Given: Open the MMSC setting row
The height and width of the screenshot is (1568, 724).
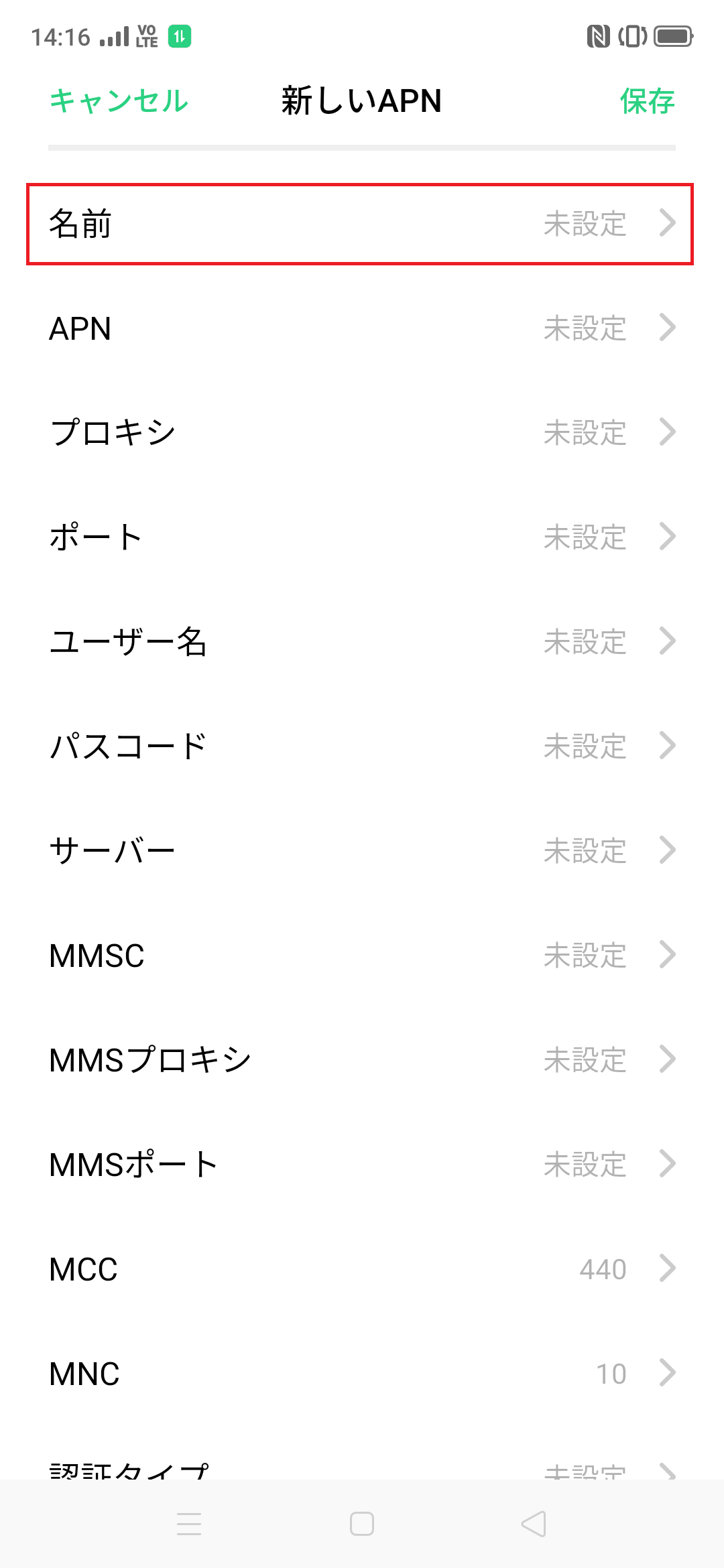Looking at the screenshot, I should click(362, 956).
